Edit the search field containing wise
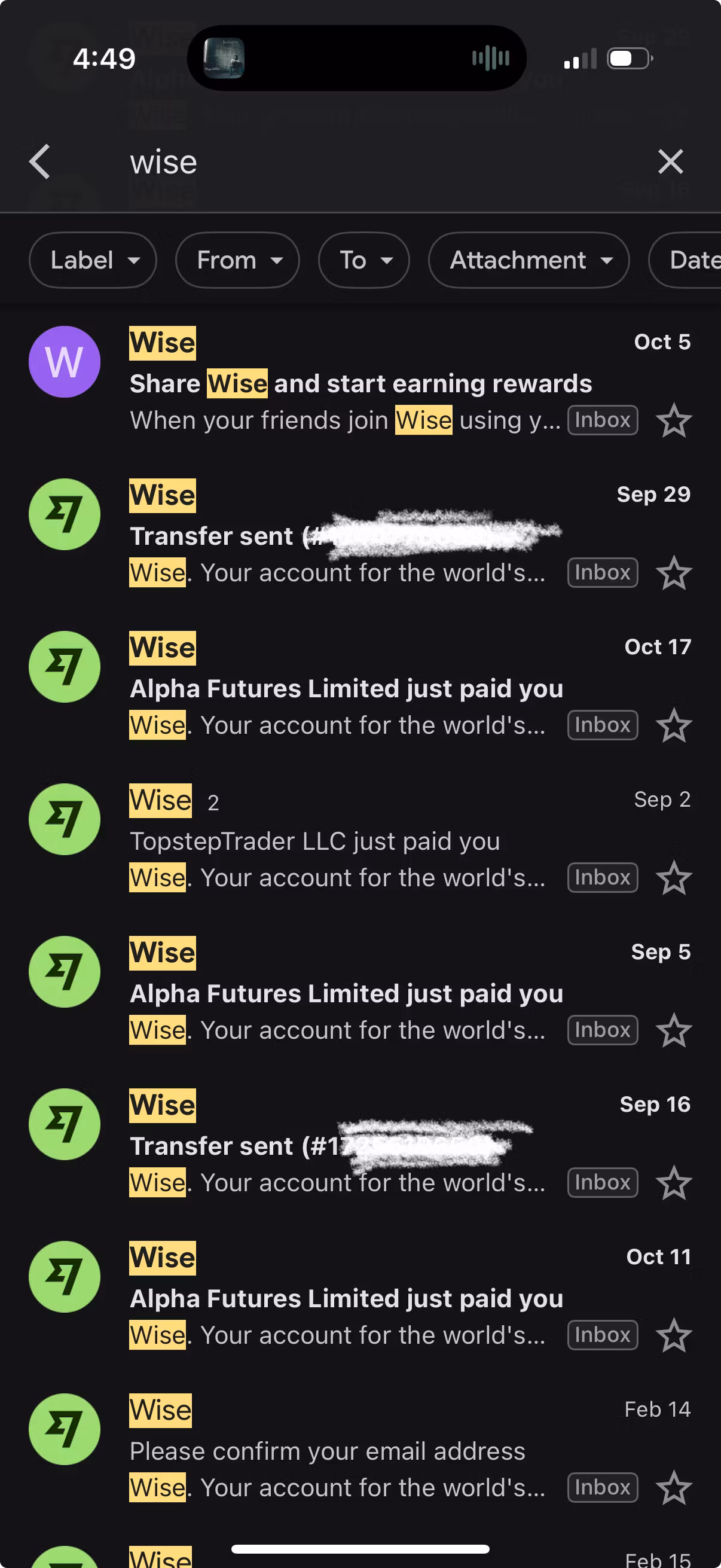The width and height of the screenshot is (721, 1568). (365, 163)
